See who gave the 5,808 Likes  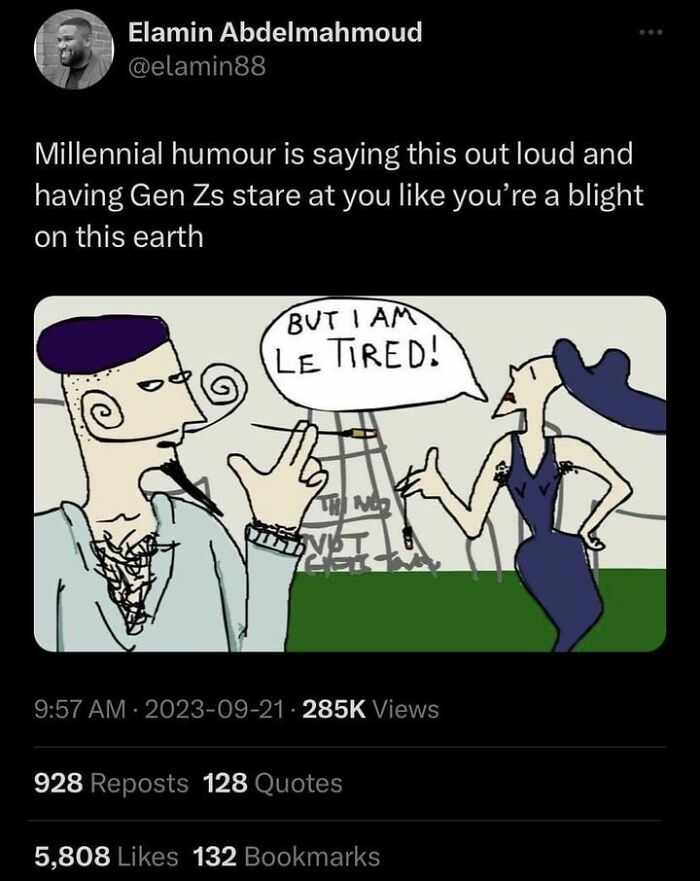coord(107,856)
